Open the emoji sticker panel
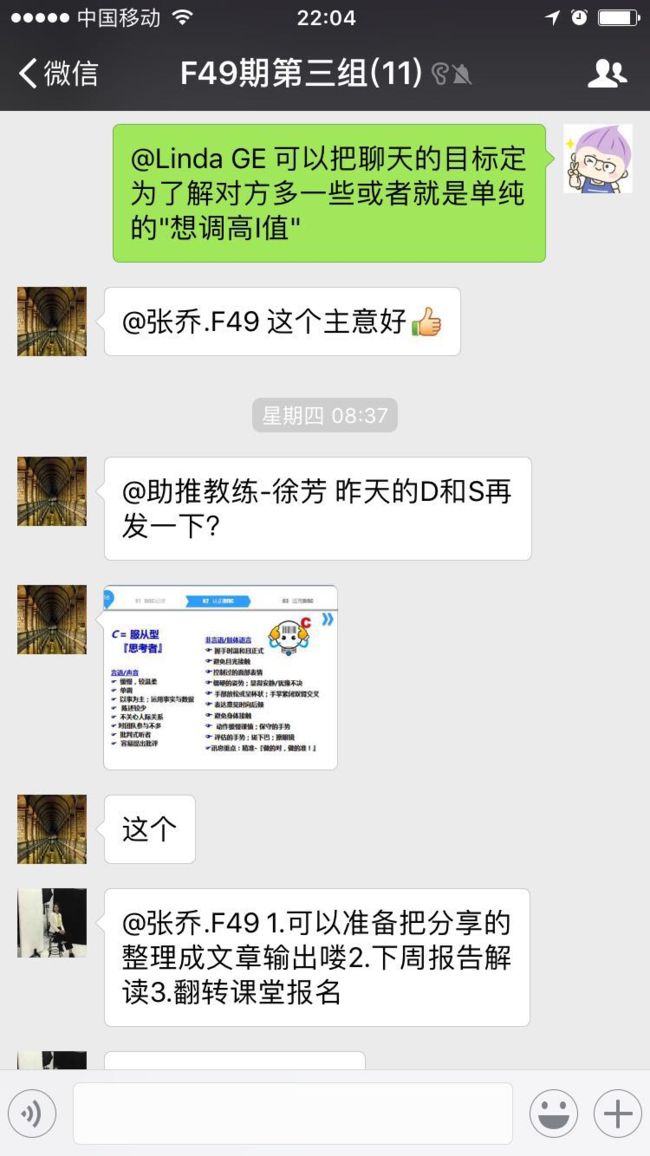 [x=553, y=1113]
